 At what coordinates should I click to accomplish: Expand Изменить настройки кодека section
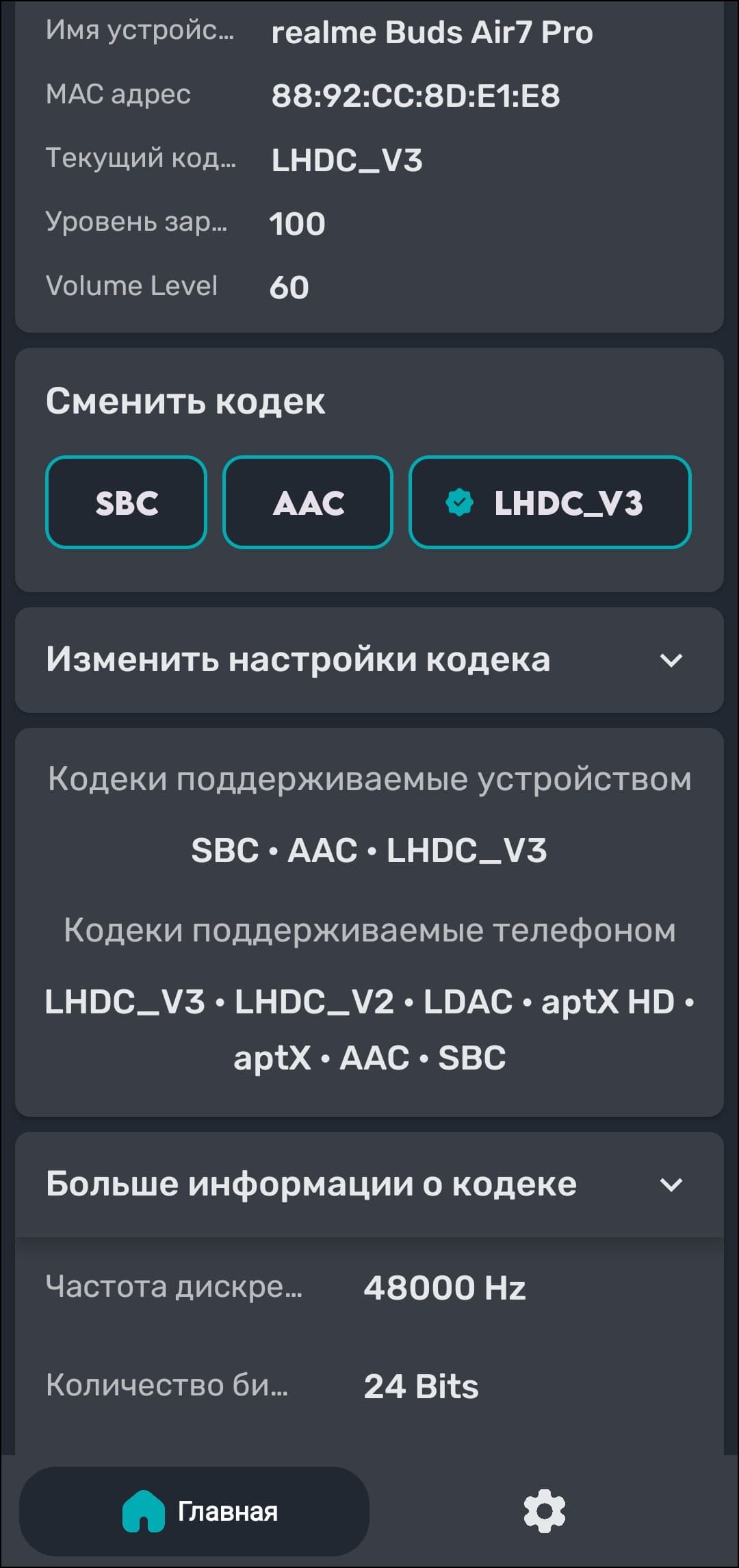[x=671, y=660]
